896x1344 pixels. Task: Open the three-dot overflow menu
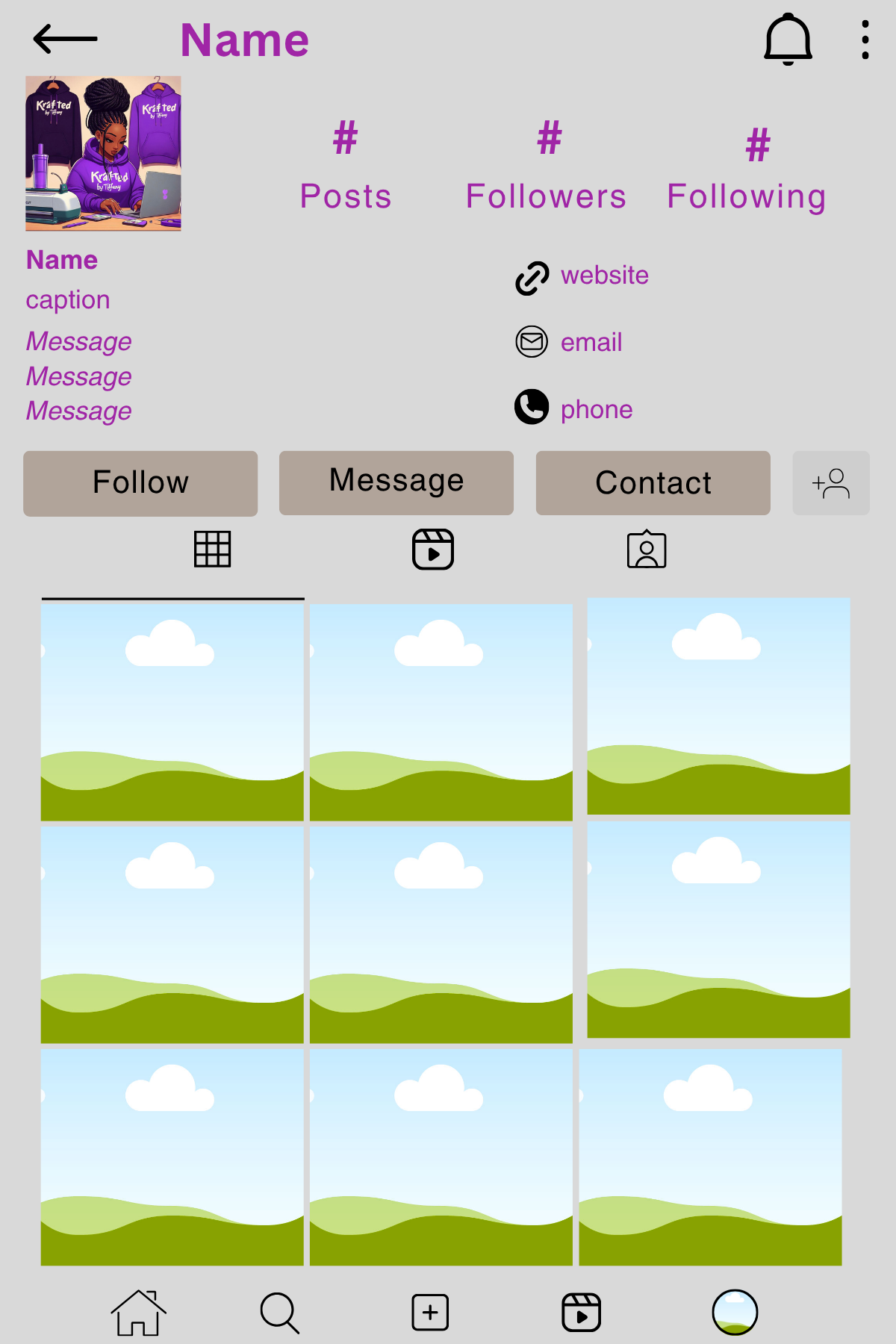point(865,40)
